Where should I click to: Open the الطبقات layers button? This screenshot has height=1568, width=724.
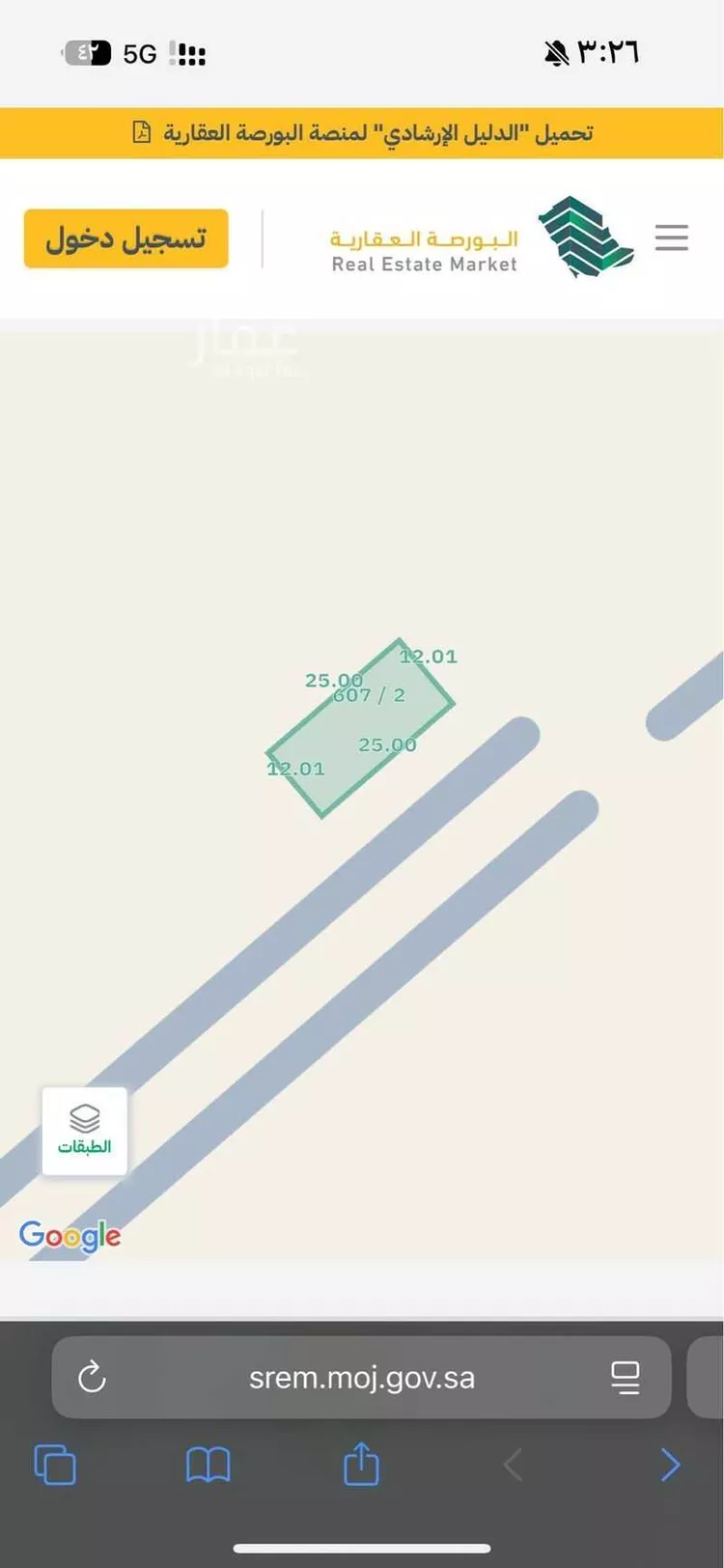click(x=84, y=1131)
